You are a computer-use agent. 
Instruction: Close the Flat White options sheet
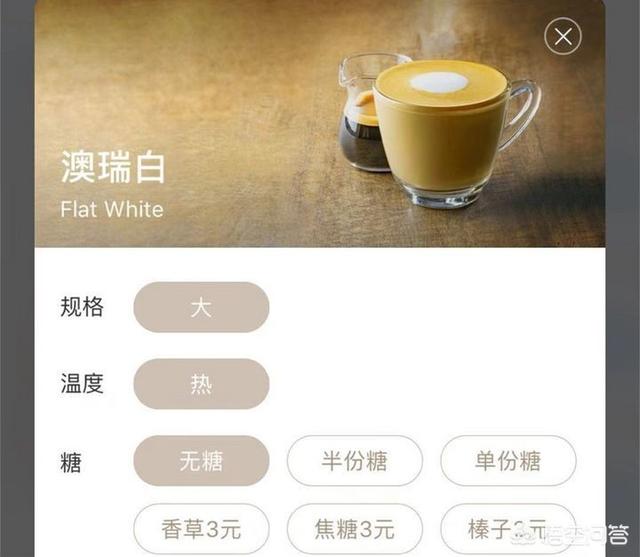(x=563, y=37)
